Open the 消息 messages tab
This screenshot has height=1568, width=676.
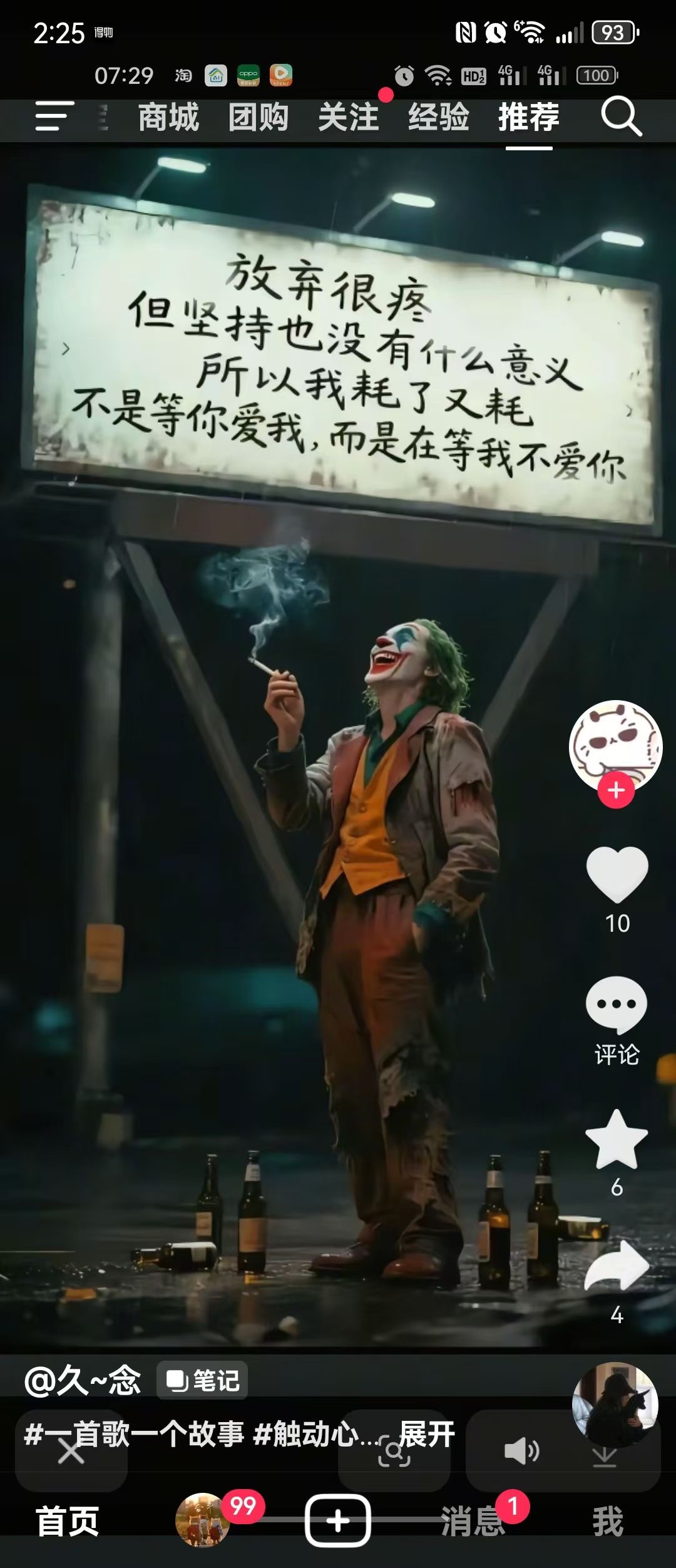(x=473, y=1520)
